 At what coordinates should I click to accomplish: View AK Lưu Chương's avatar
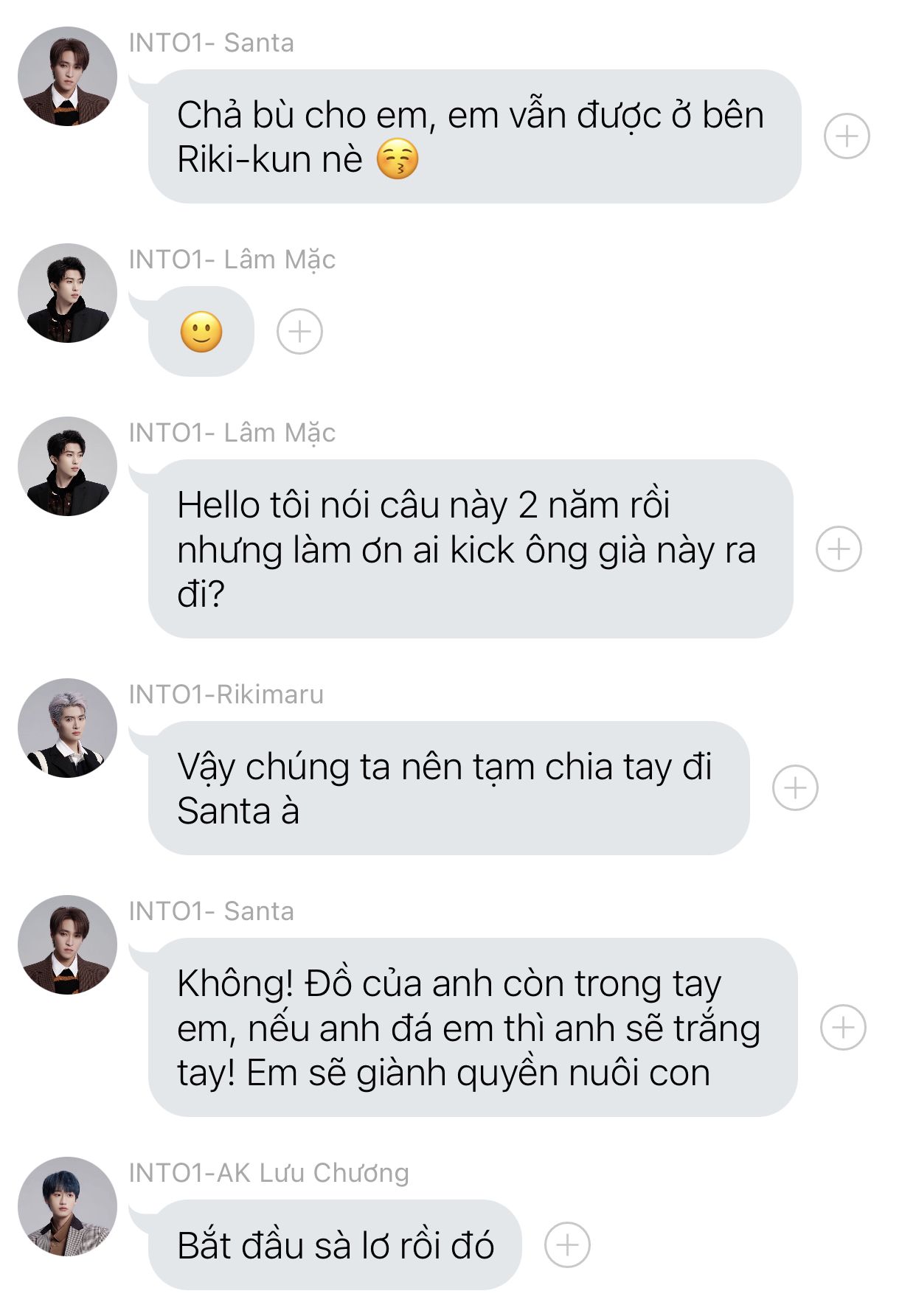click(67, 1206)
